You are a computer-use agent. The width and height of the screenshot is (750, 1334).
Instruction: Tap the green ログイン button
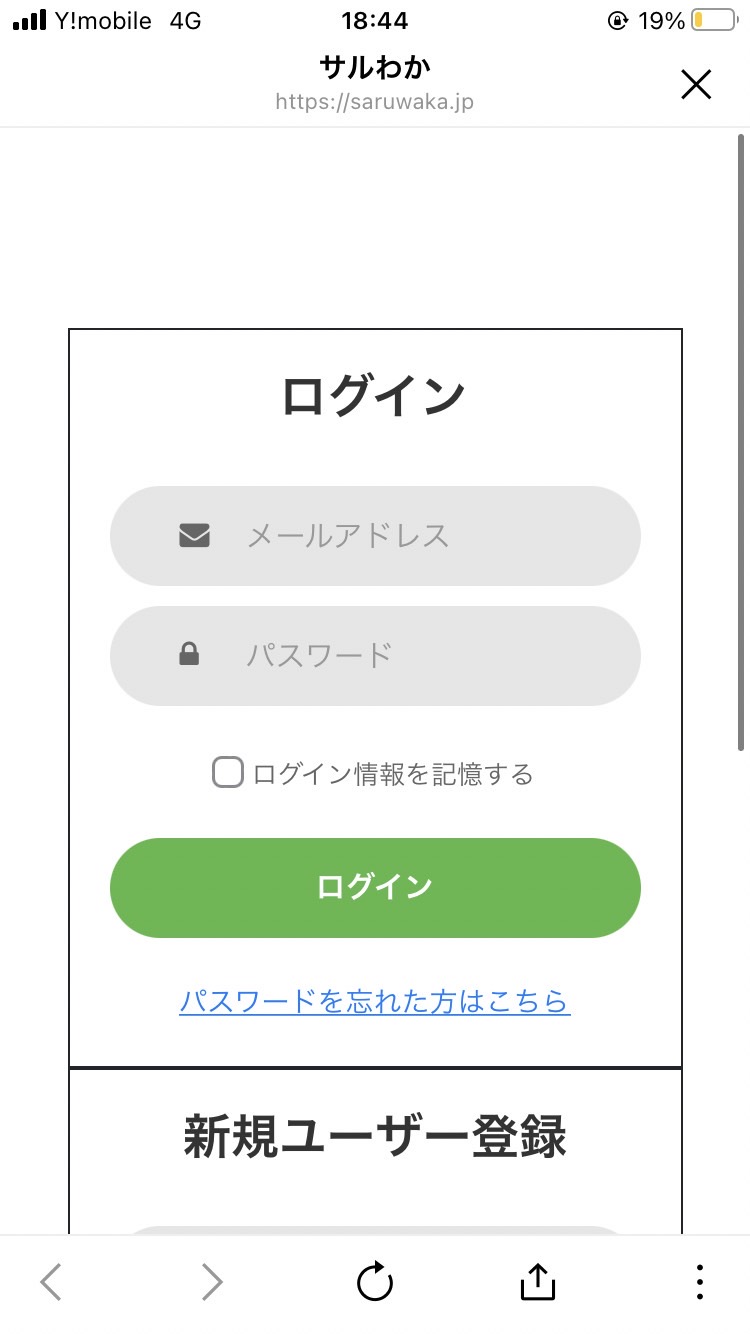tap(375, 888)
